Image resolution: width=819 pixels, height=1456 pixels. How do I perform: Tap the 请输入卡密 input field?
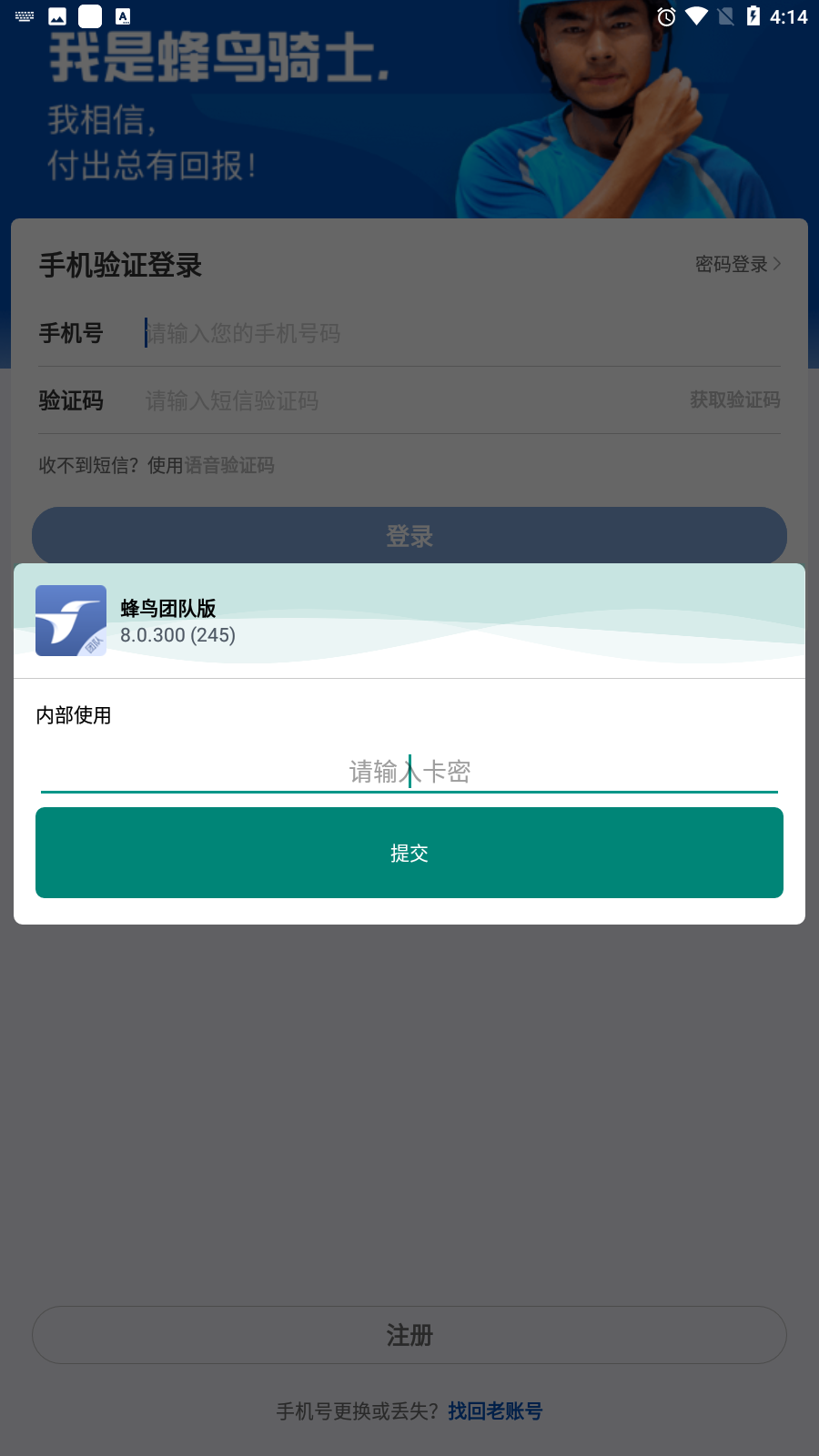click(409, 772)
